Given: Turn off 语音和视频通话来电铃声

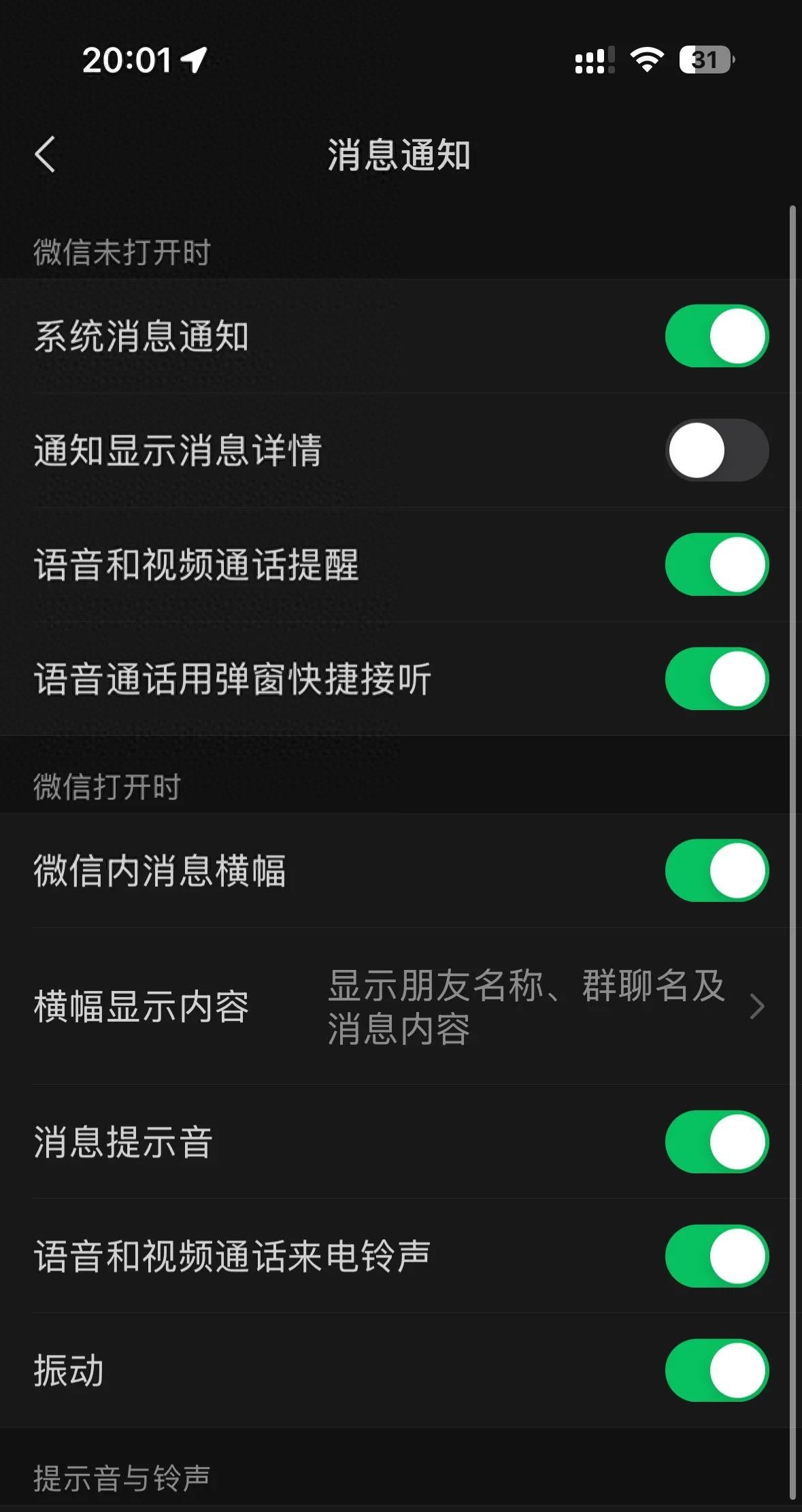Looking at the screenshot, I should [716, 1256].
